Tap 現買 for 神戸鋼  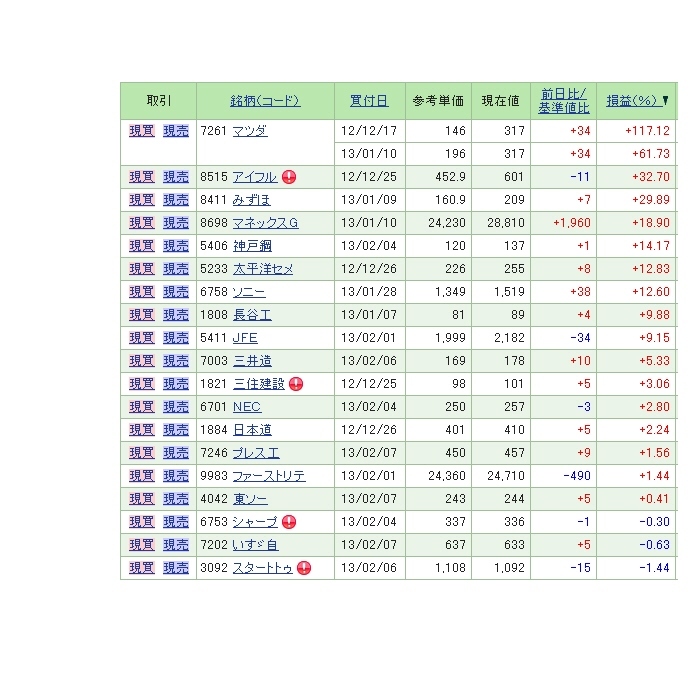coord(142,246)
